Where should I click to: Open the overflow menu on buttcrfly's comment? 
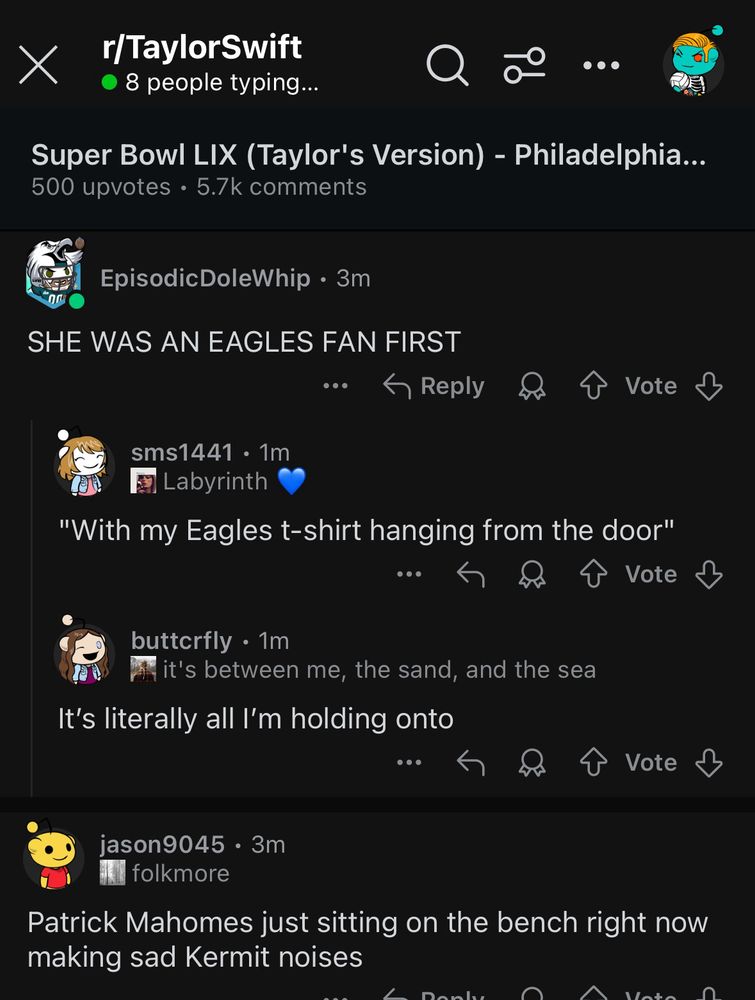[409, 762]
